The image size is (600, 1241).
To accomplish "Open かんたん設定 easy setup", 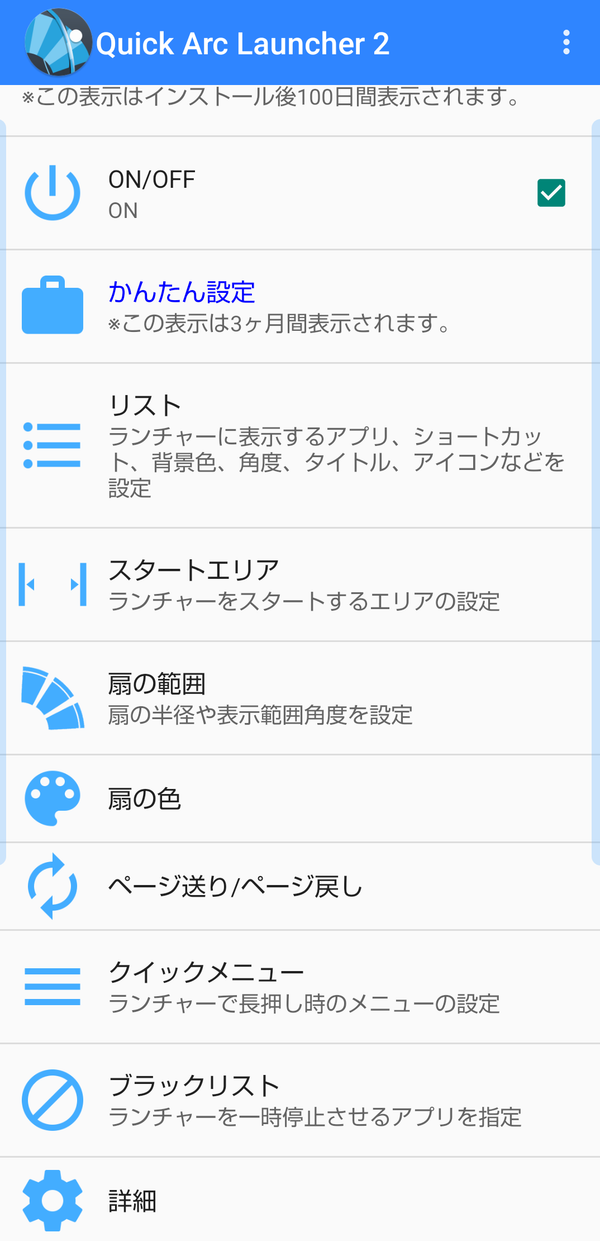I will [x=300, y=306].
